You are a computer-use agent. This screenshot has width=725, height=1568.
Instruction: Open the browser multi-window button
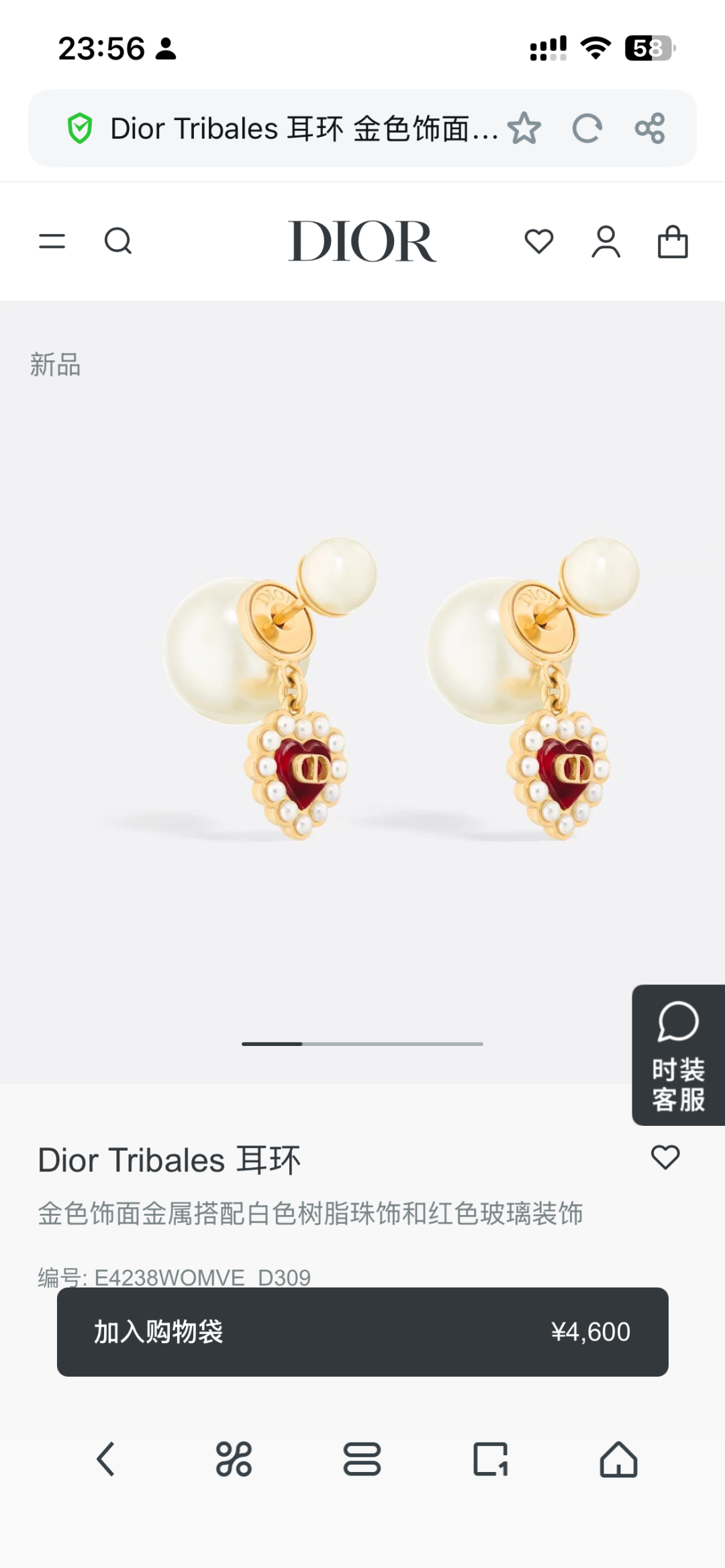point(362,1459)
